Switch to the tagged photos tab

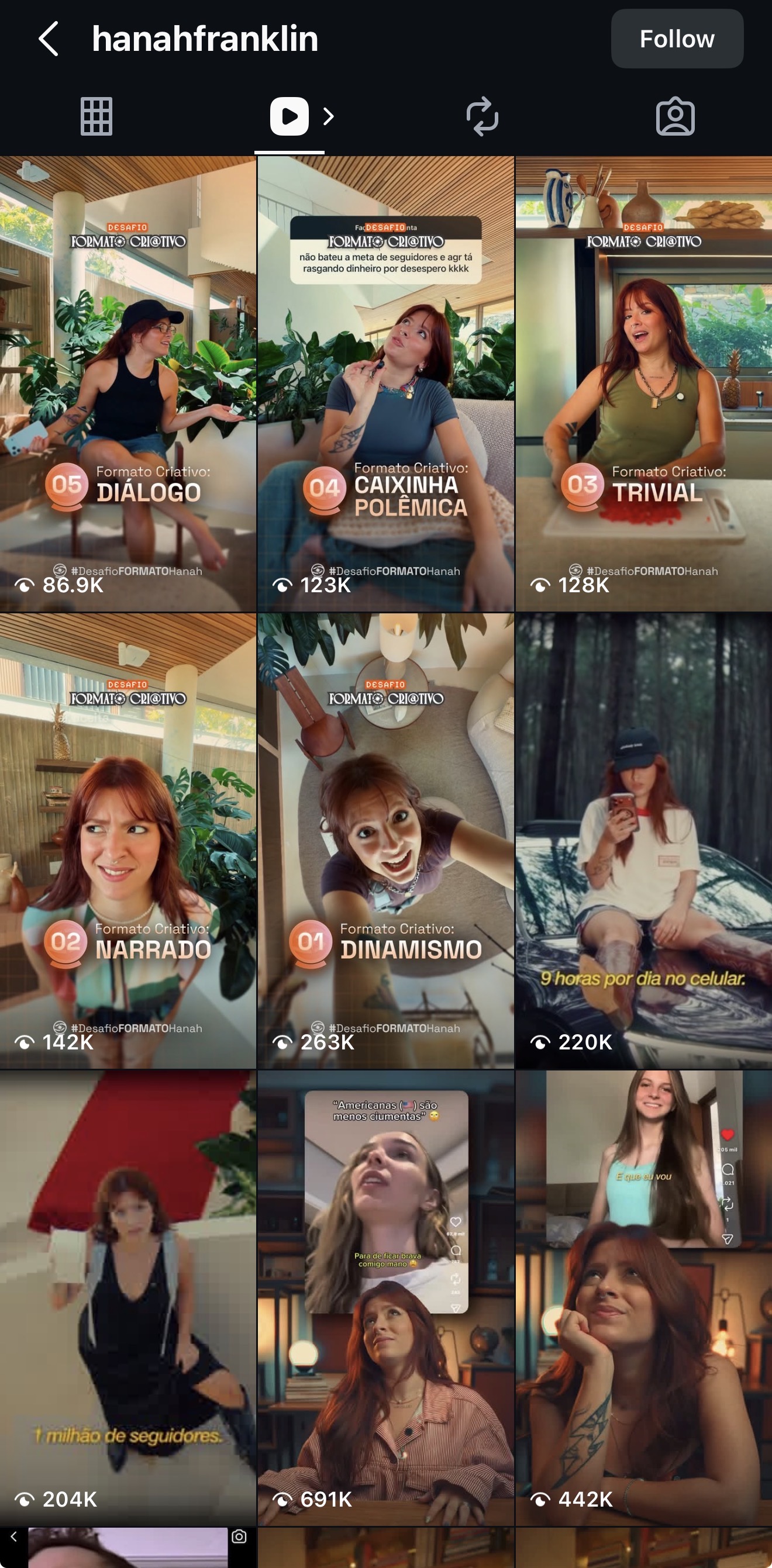(674, 116)
